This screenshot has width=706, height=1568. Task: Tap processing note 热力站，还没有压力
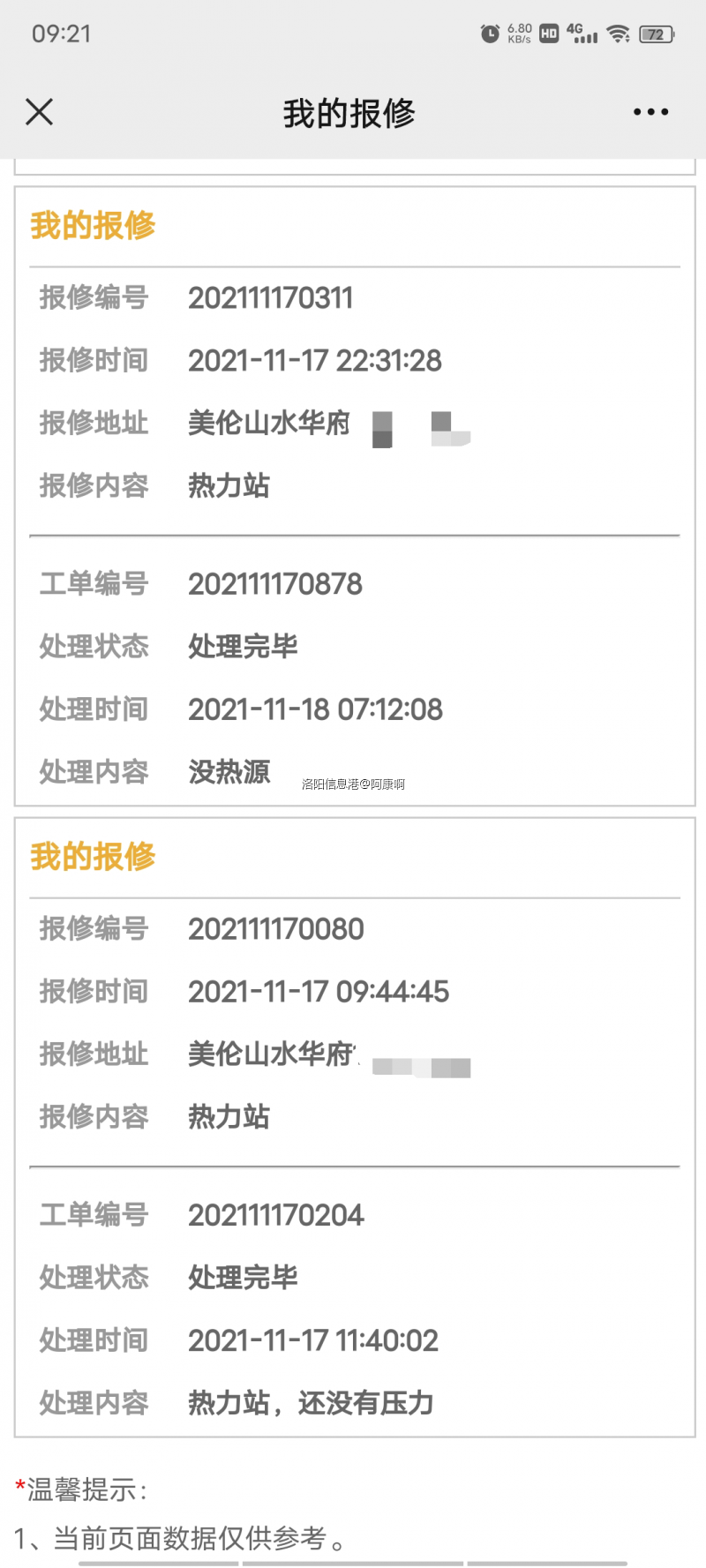pyautogui.click(x=310, y=1402)
